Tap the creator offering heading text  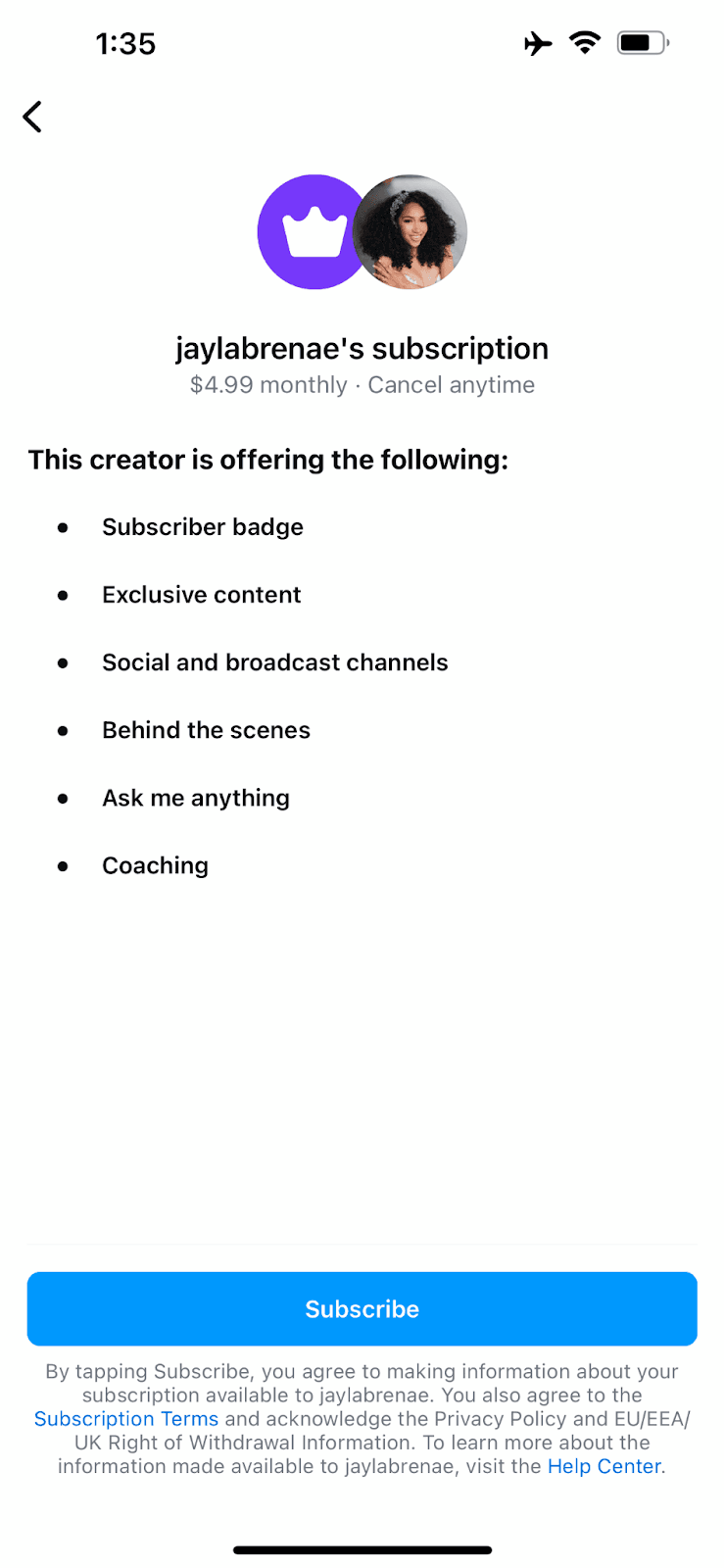point(268,460)
